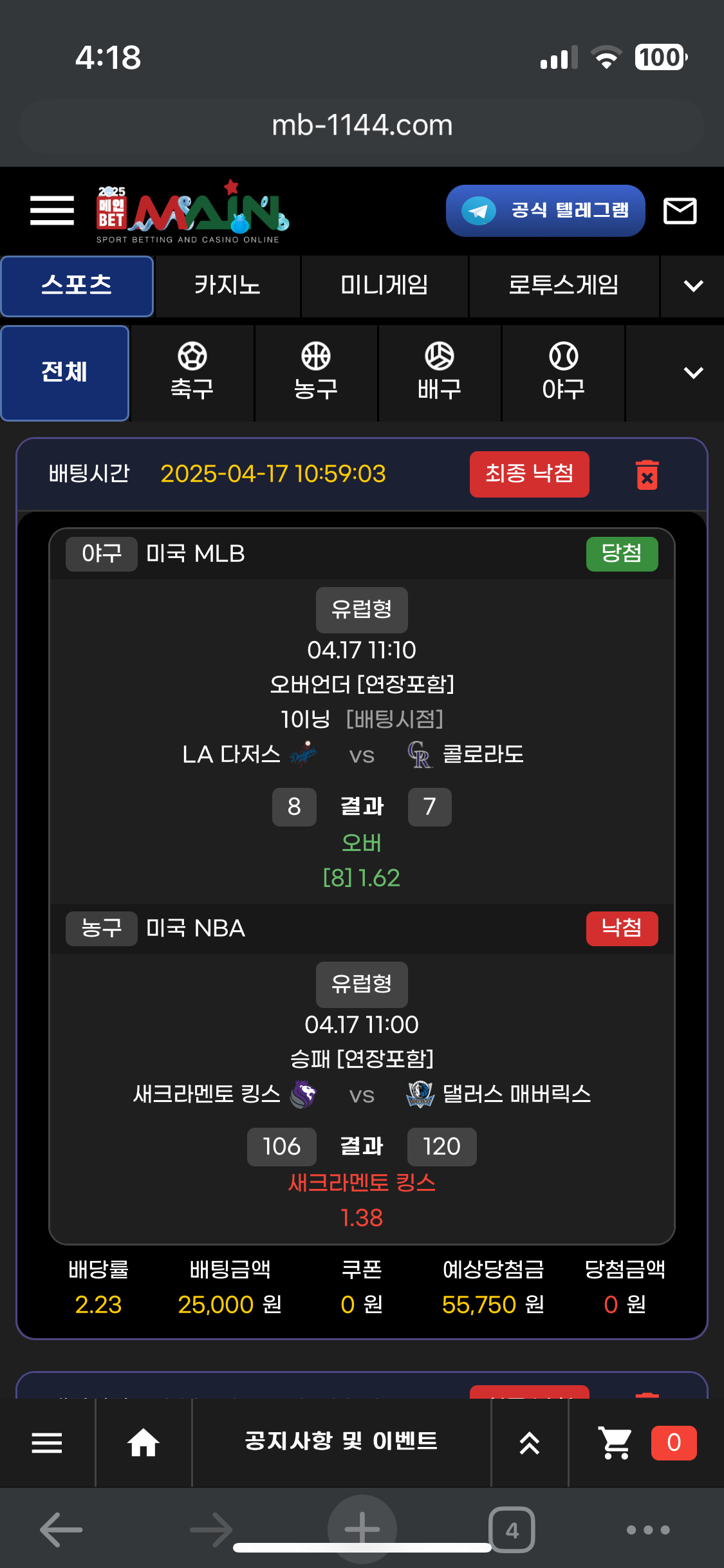Viewport: 724px width, 1568px height.
Task: Open the messages envelope icon
Action: click(680, 210)
